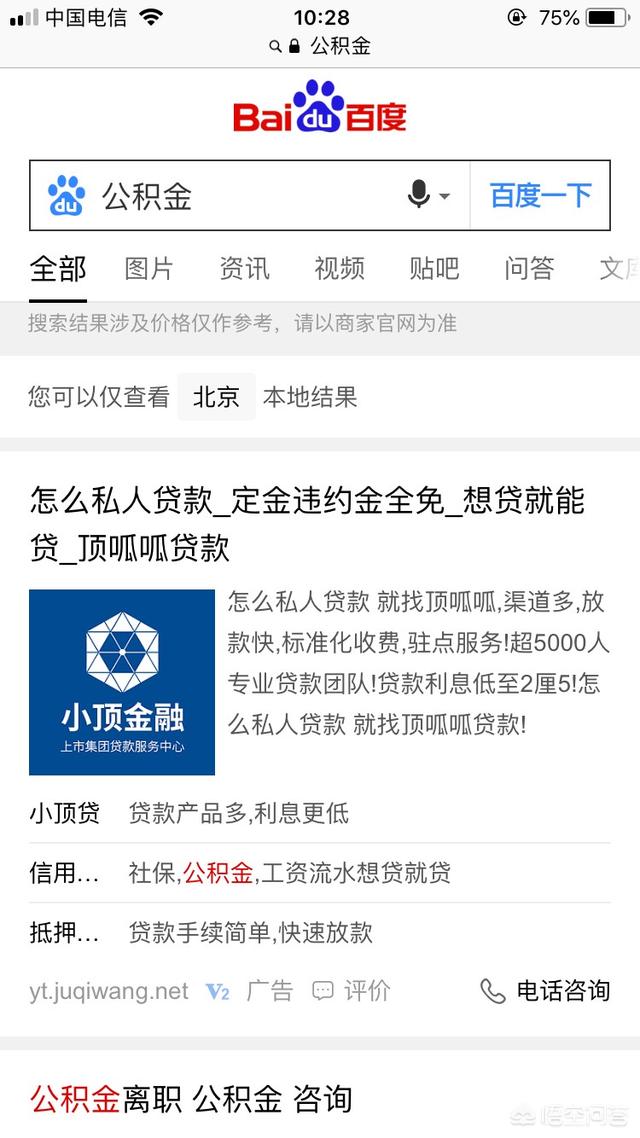Select the 全部 tab
The height and width of the screenshot is (1138, 640).
click(58, 268)
